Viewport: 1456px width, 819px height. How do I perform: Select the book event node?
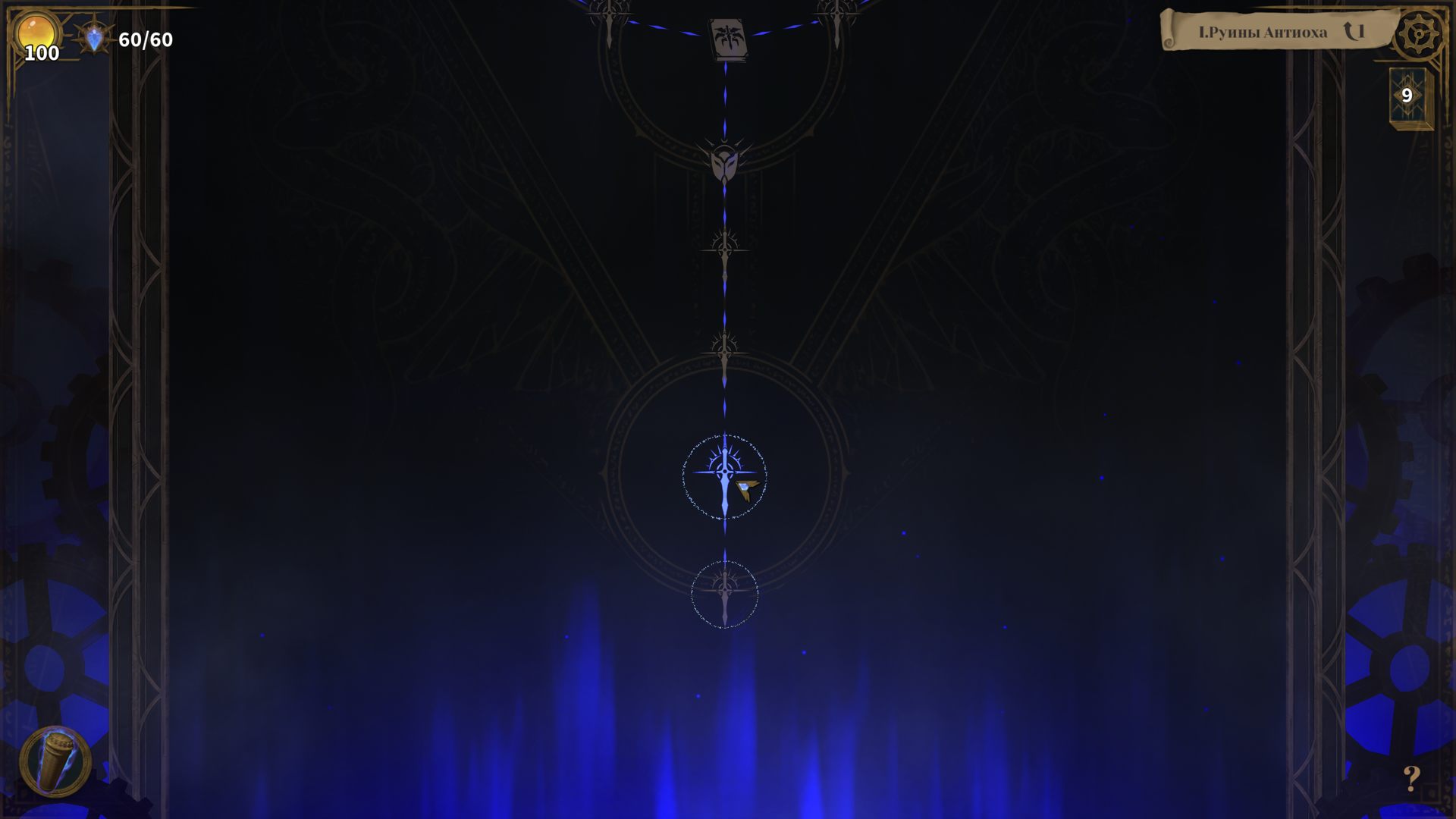pyautogui.click(x=727, y=39)
